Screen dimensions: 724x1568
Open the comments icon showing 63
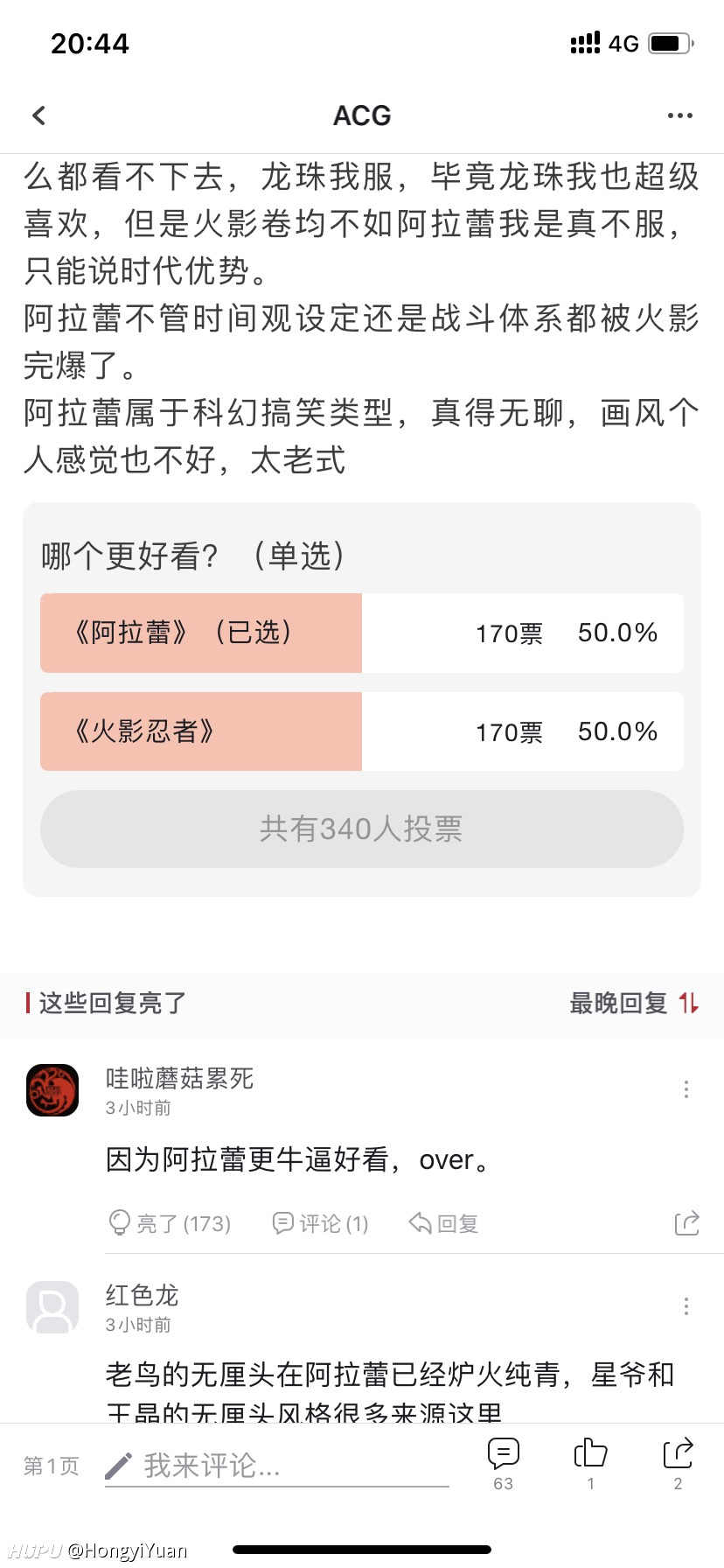click(x=504, y=1464)
